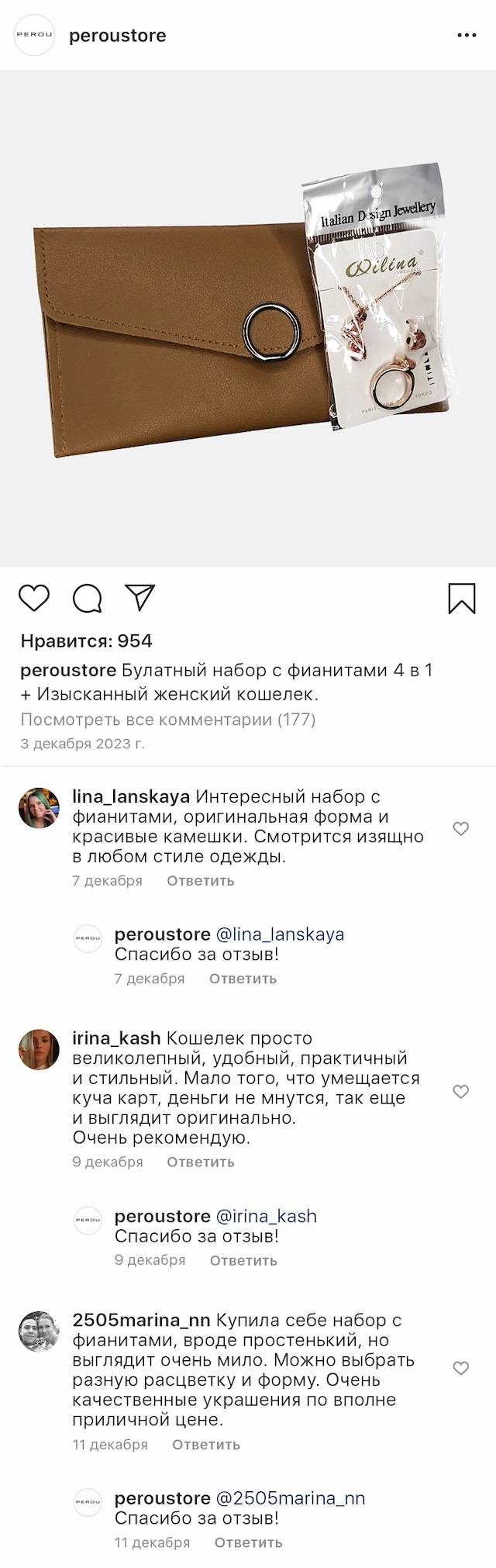Like irina_kash's comment
The width and height of the screenshot is (496, 1568).
click(460, 1091)
